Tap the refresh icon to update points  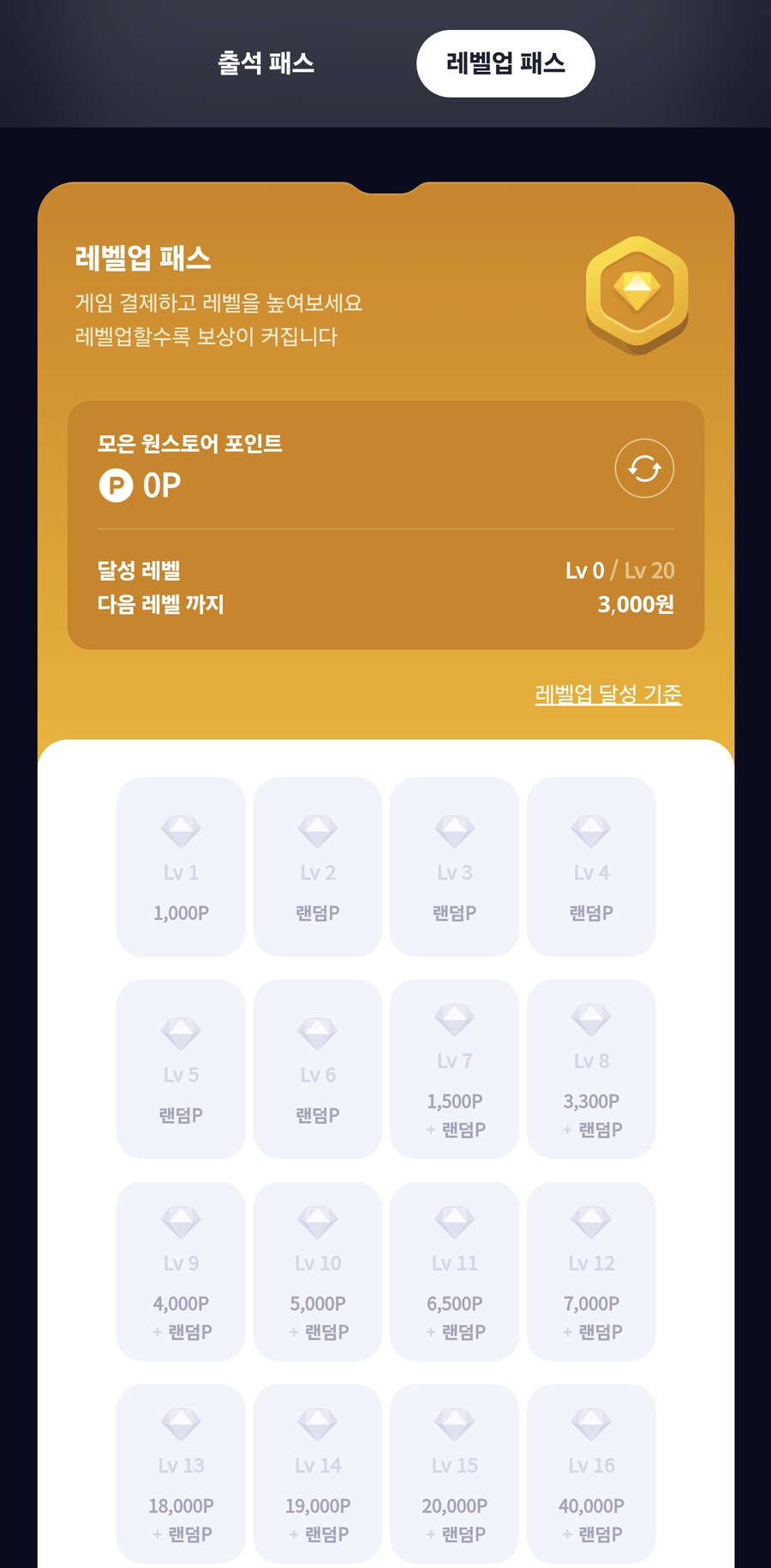(x=644, y=468)
